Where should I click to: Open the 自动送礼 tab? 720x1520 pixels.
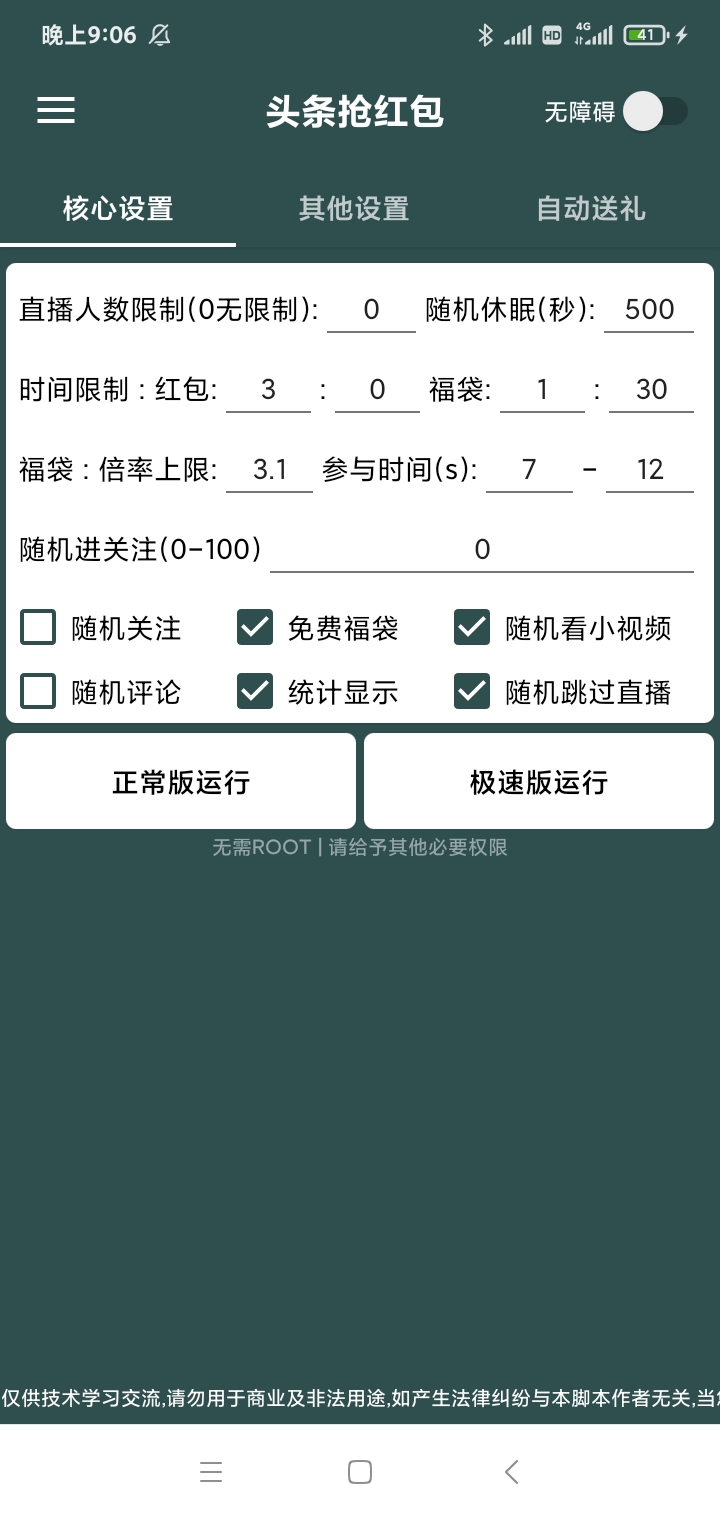click(591, 209)
